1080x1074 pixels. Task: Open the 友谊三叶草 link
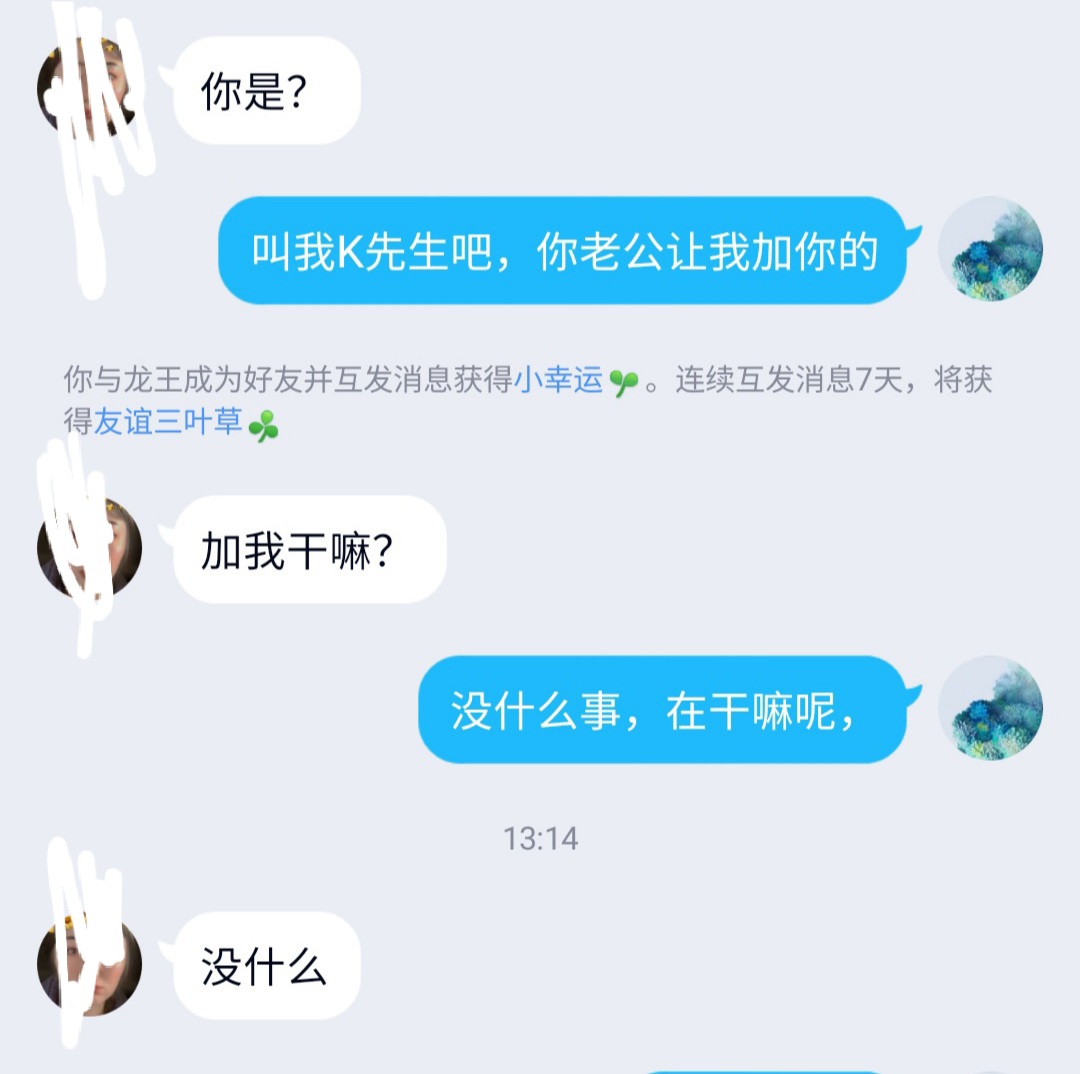click(x=168, y=423)
